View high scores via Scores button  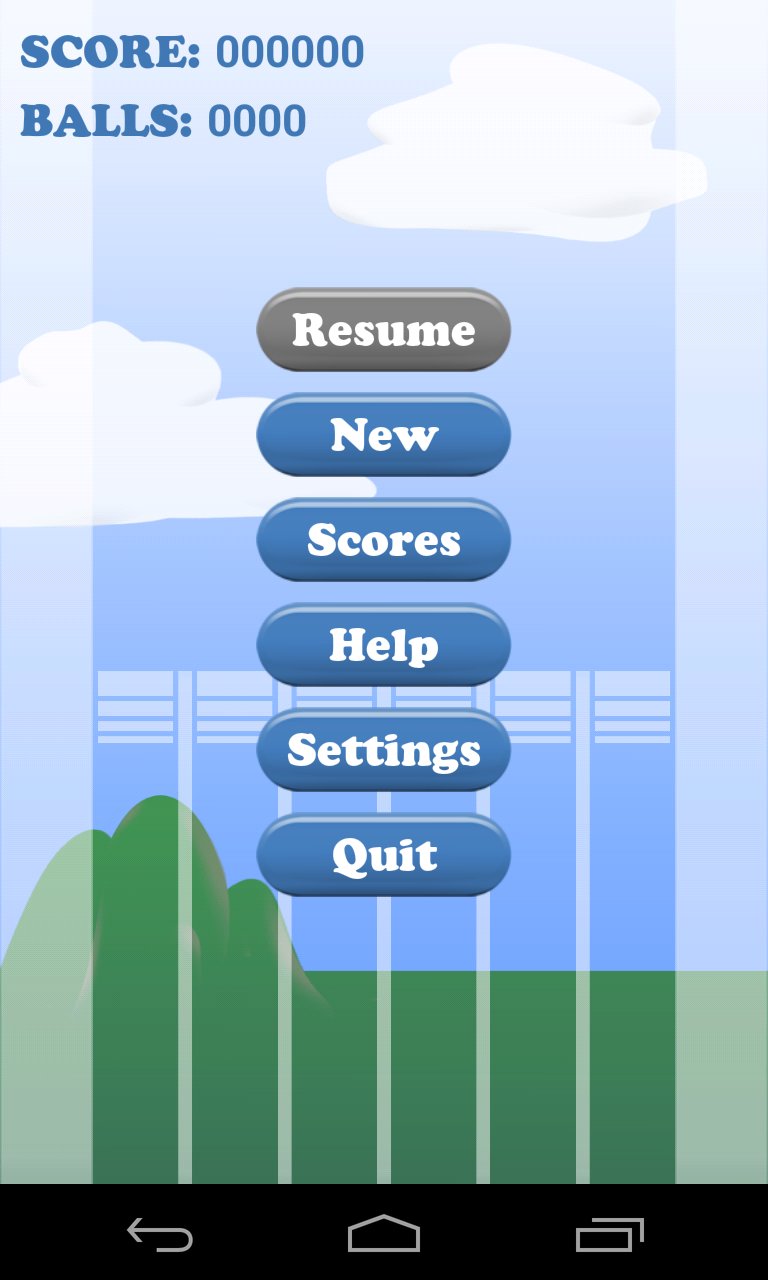(x=384, y=540)
